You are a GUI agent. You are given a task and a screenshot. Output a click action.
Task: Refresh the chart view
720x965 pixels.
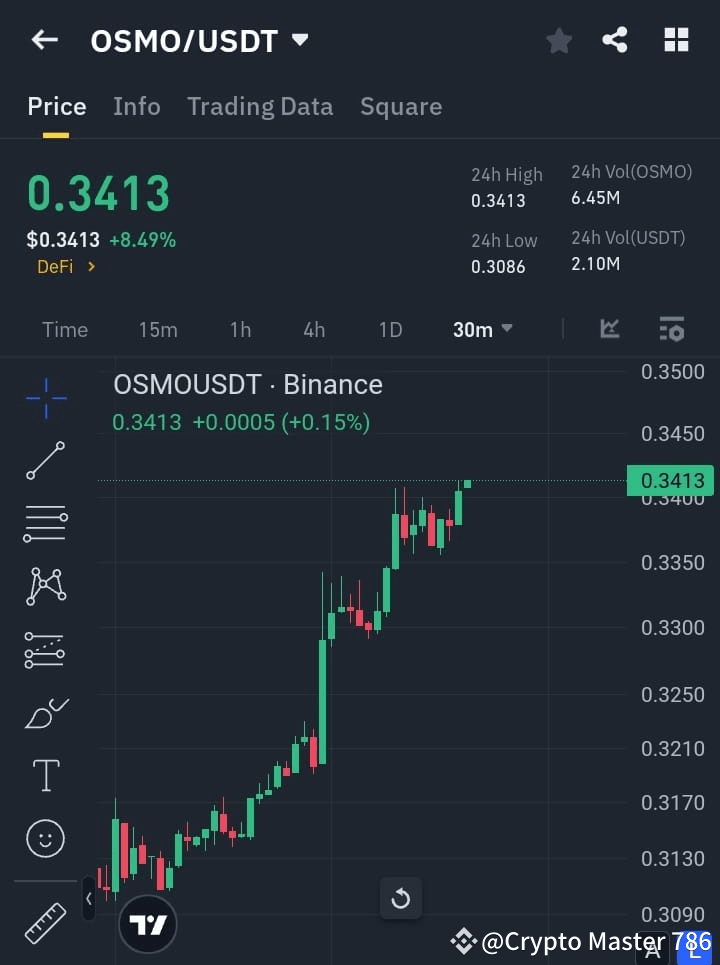pos(401,898)
